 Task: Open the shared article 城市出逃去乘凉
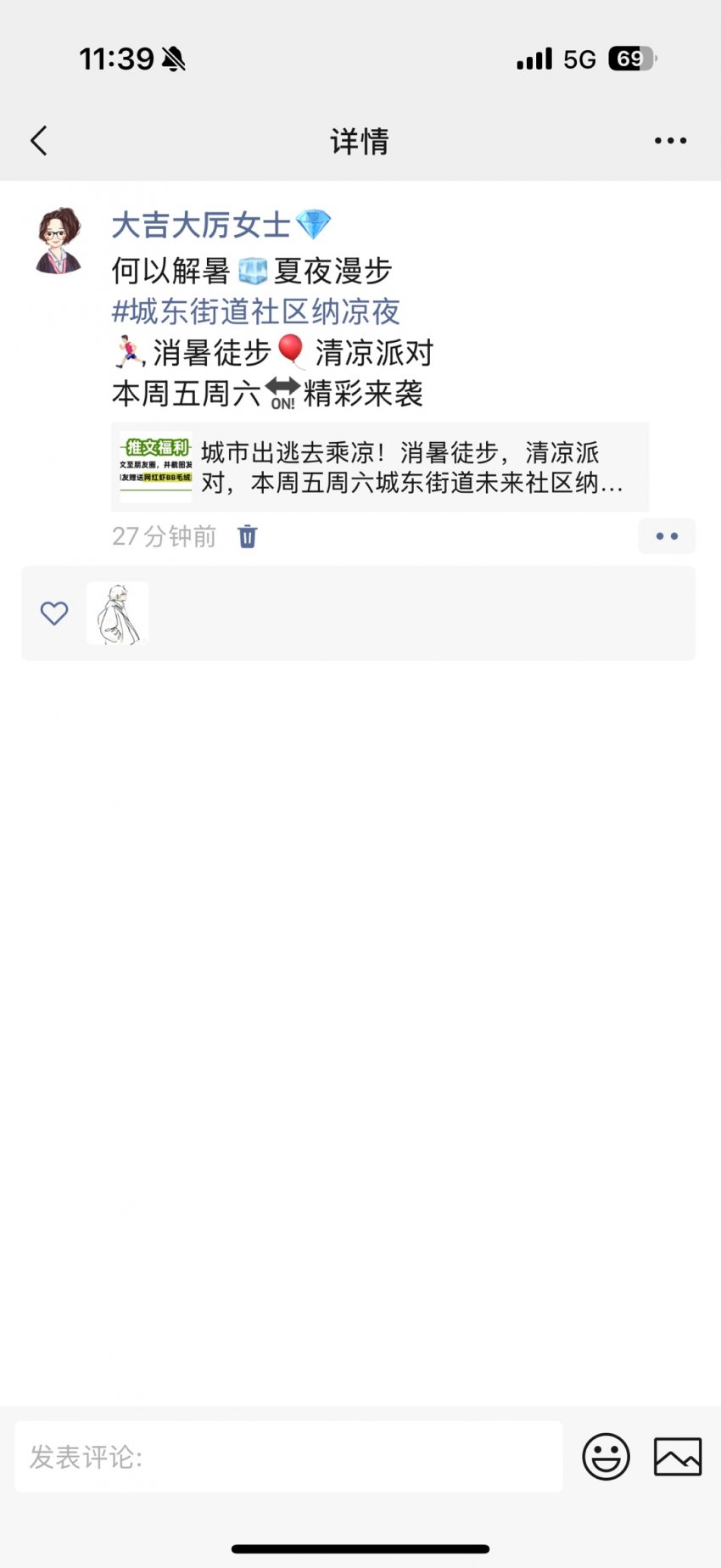[380, 468]
